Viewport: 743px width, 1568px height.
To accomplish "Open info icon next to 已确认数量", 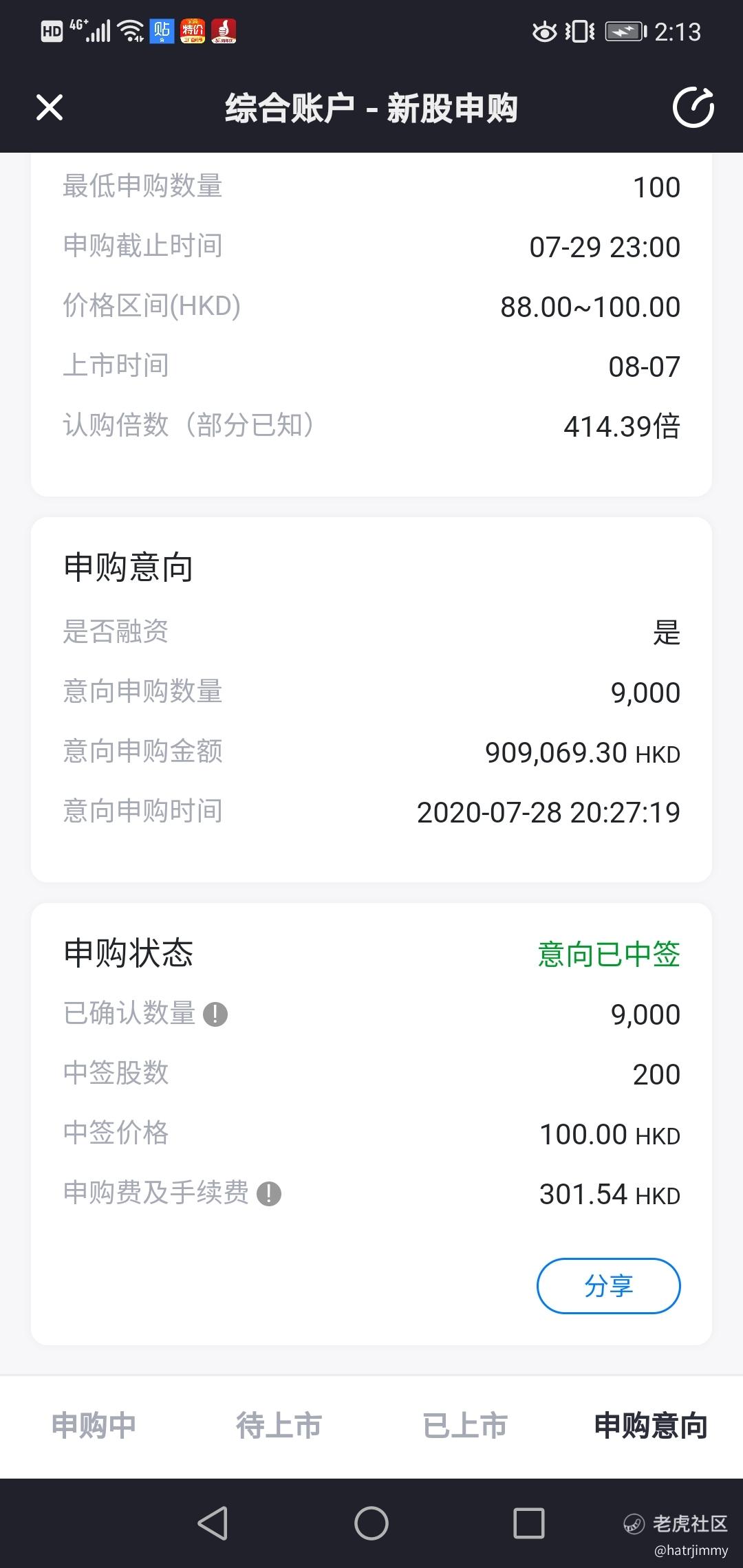I will point(215,1014).
